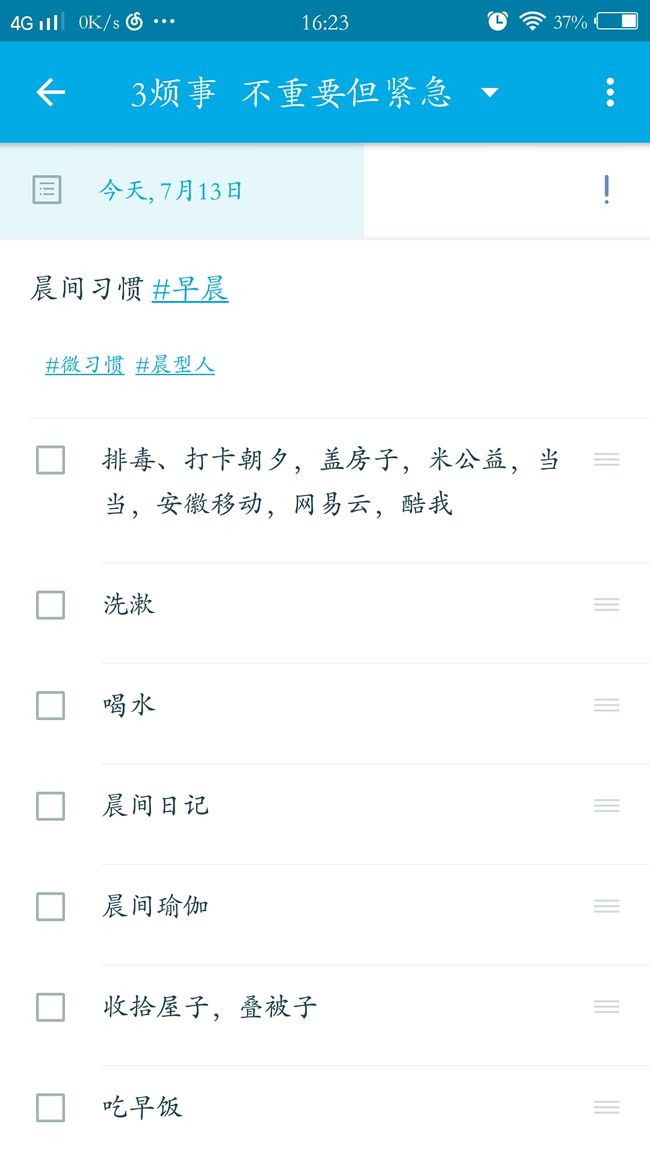This screenshot has width=650, height=1156.
Task: Open the #晨型人 tag
Action: click(x=175, y=365)
